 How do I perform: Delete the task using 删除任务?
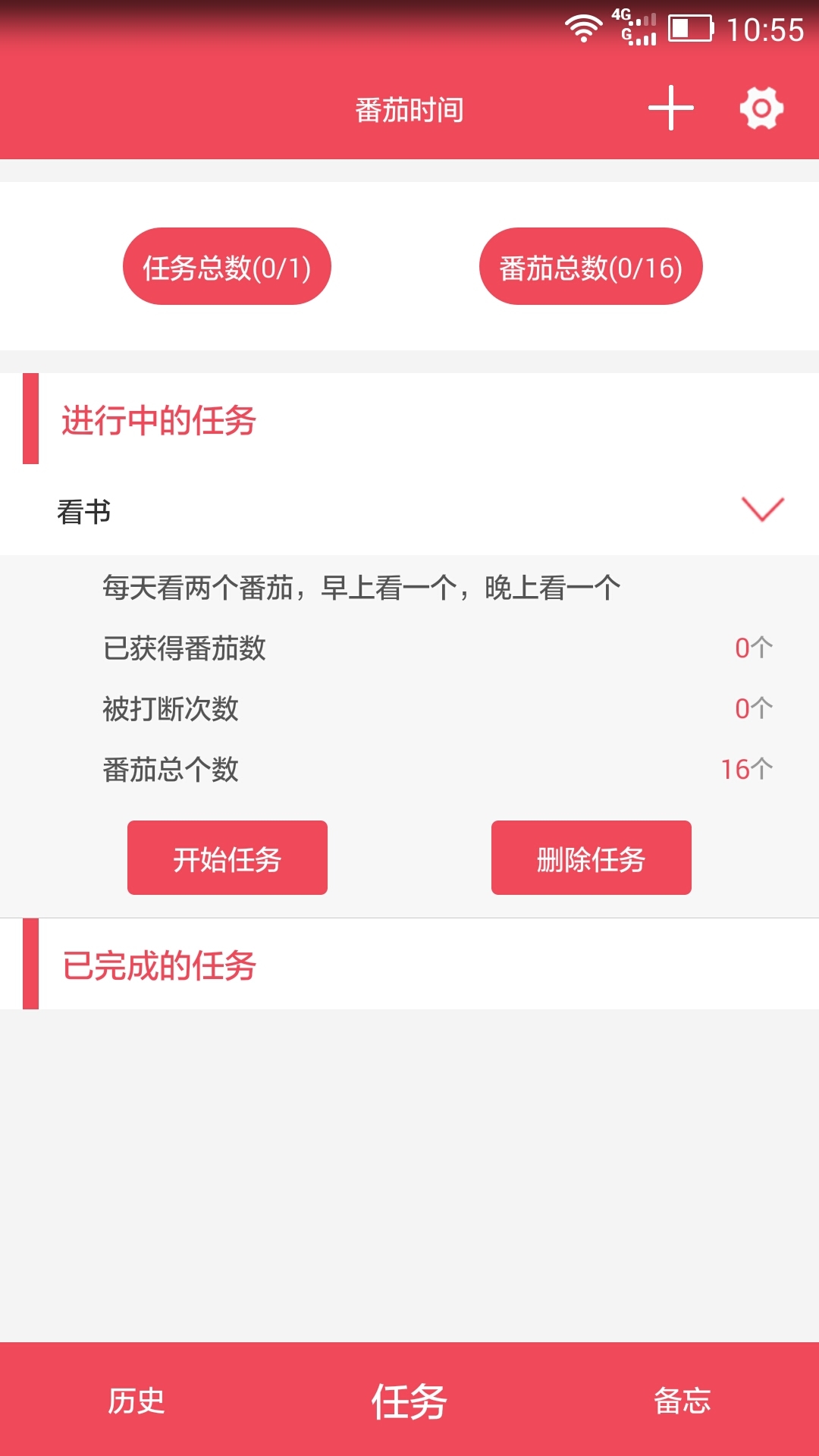coord(591,858)
